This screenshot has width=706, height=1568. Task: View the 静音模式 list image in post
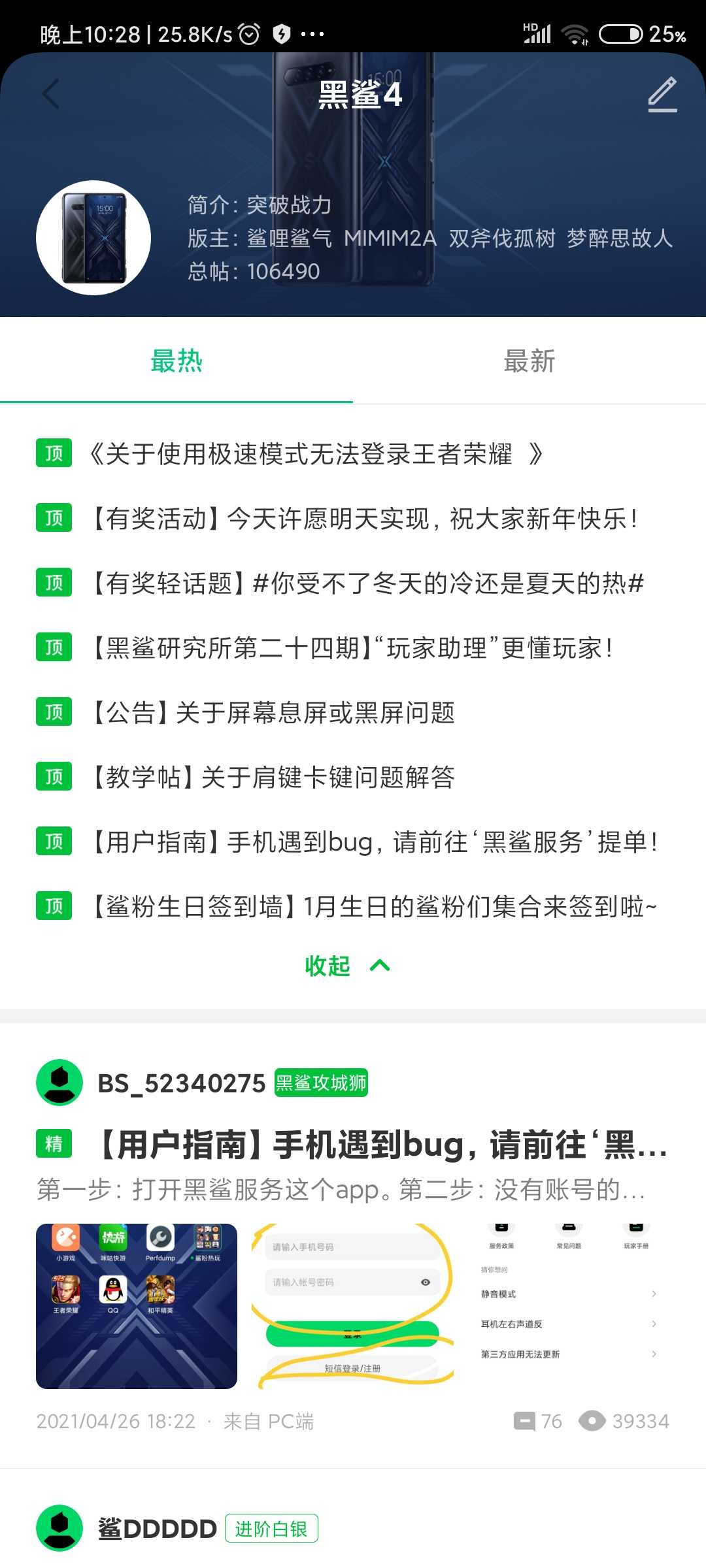pyautogui.click(x=568, y=1306)
